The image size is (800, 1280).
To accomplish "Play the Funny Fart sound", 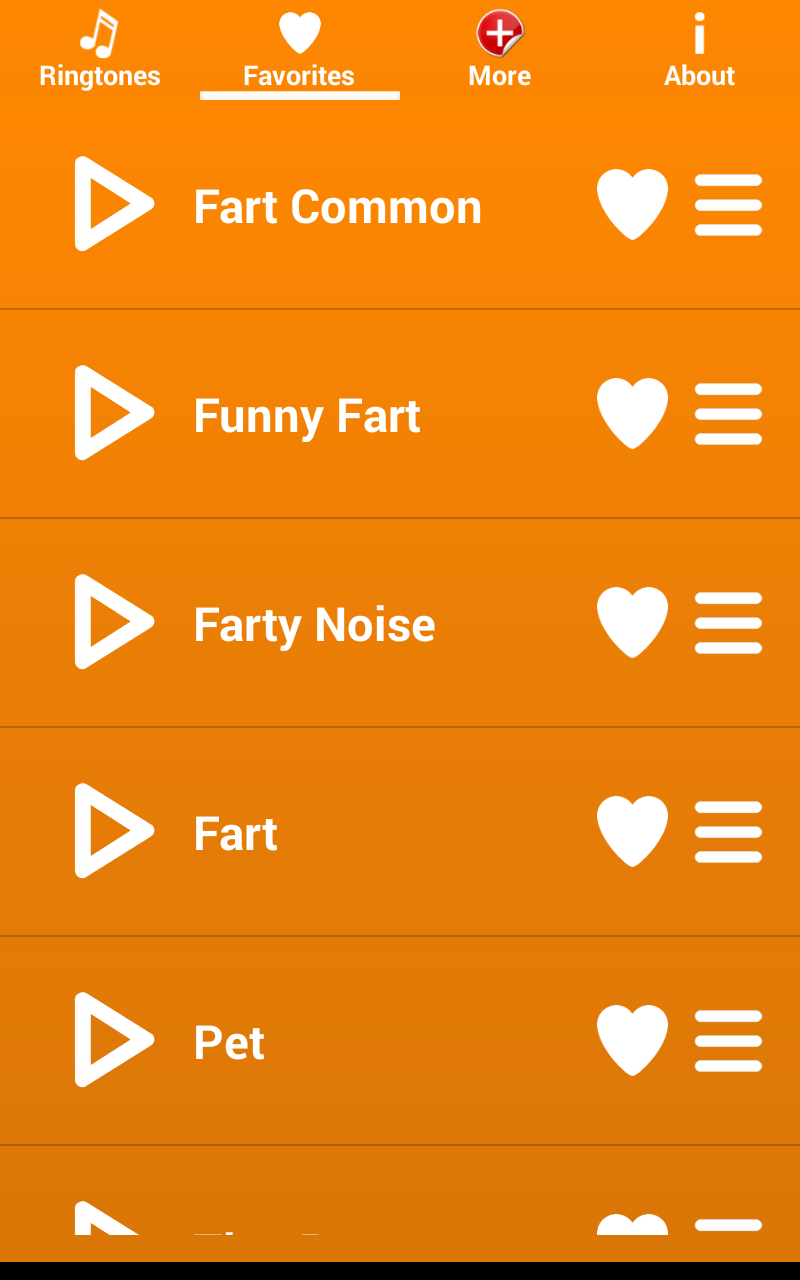I will tap(113, 413).
